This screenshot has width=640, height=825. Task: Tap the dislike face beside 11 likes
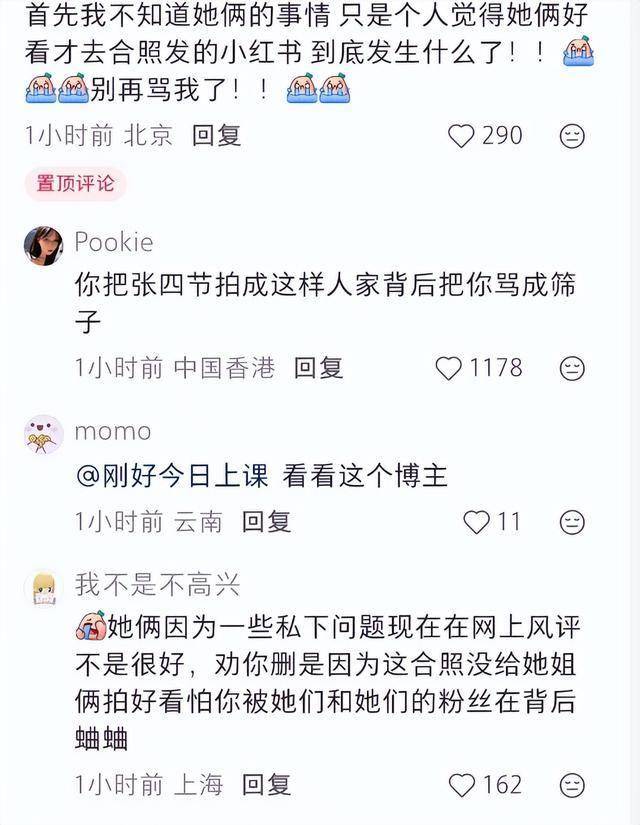[572, 522]
